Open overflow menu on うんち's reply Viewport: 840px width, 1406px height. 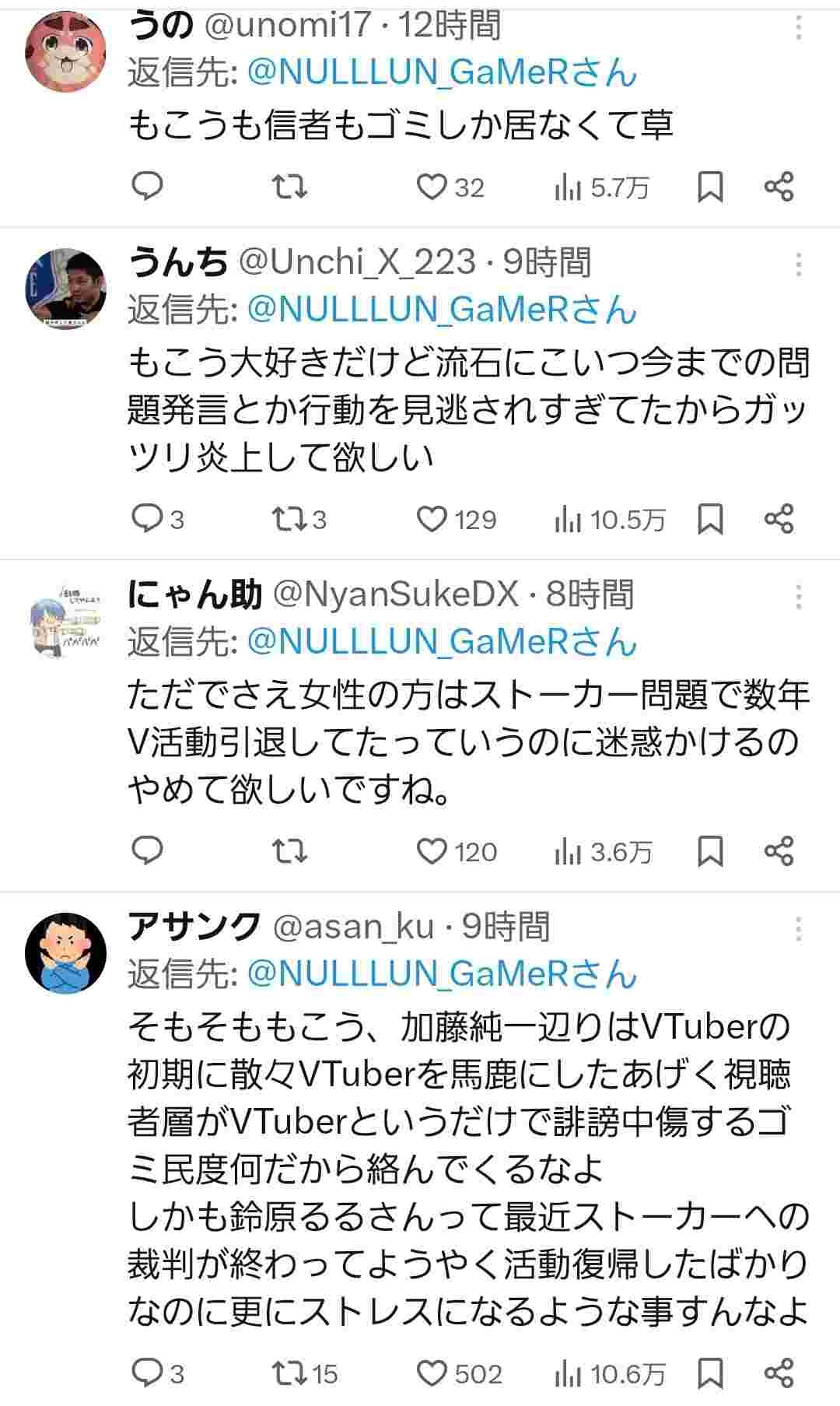coord(798,265)
